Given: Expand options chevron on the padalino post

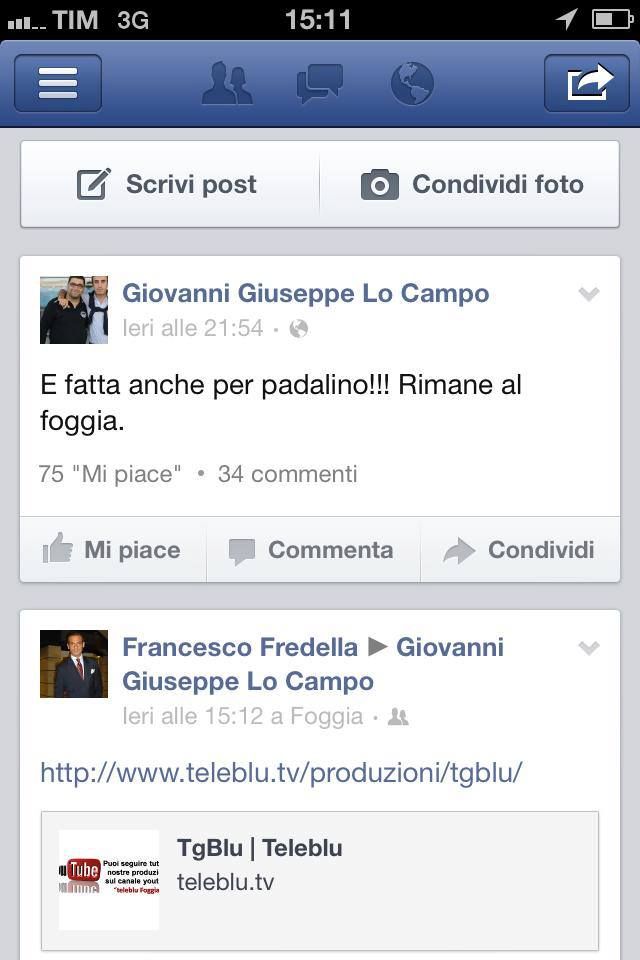Looking at the screenshot, I should [589, 294].
